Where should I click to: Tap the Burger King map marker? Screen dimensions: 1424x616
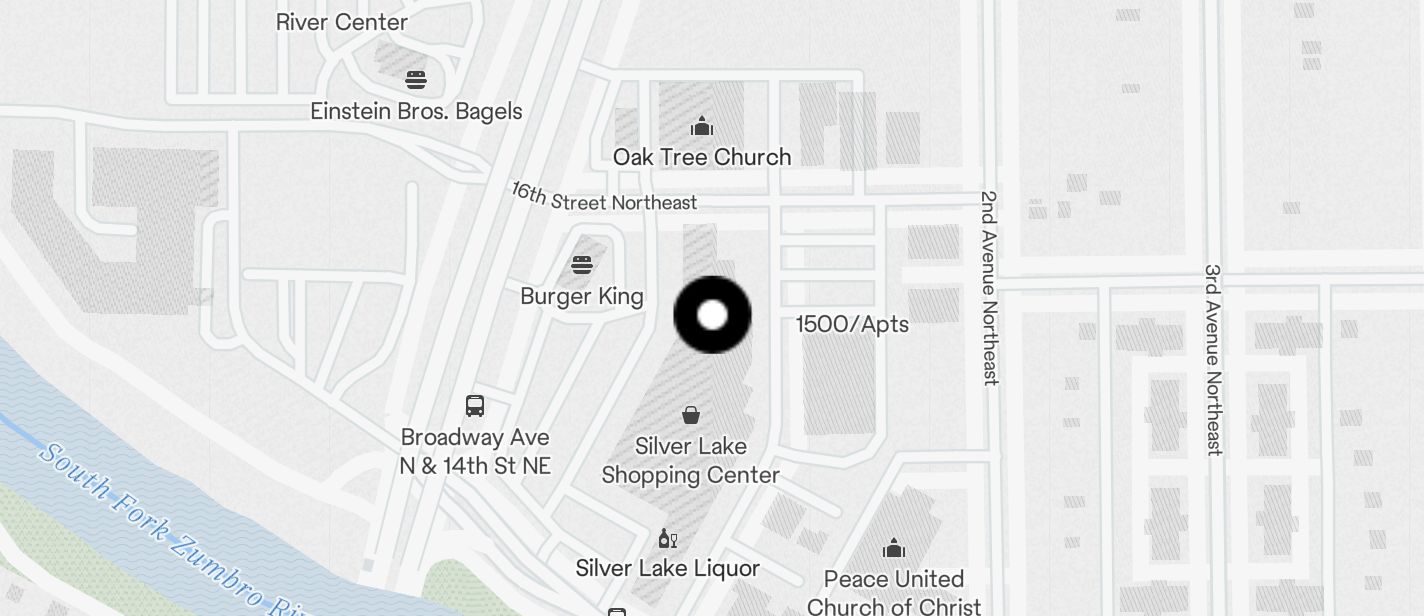582,265
